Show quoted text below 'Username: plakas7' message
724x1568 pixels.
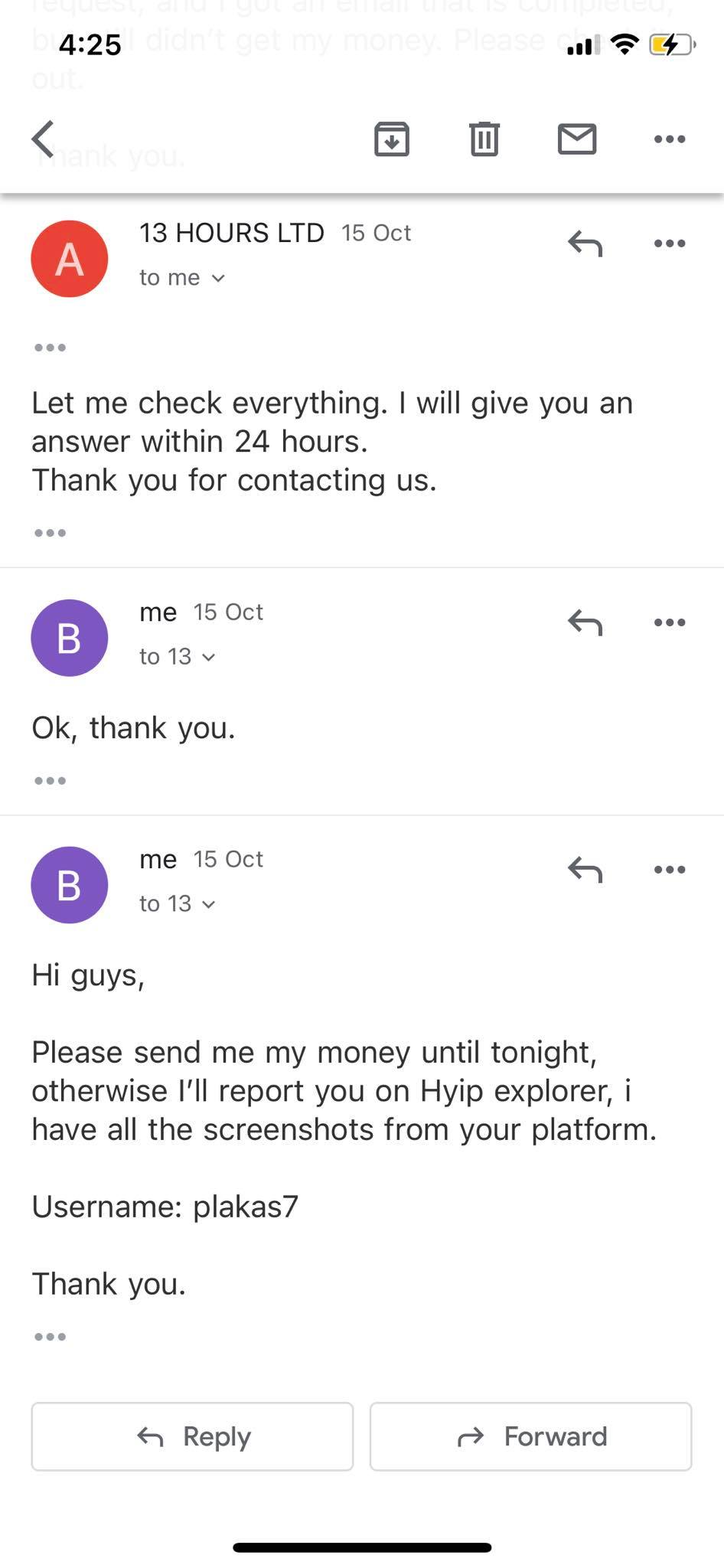click(x=50, y=1337)
